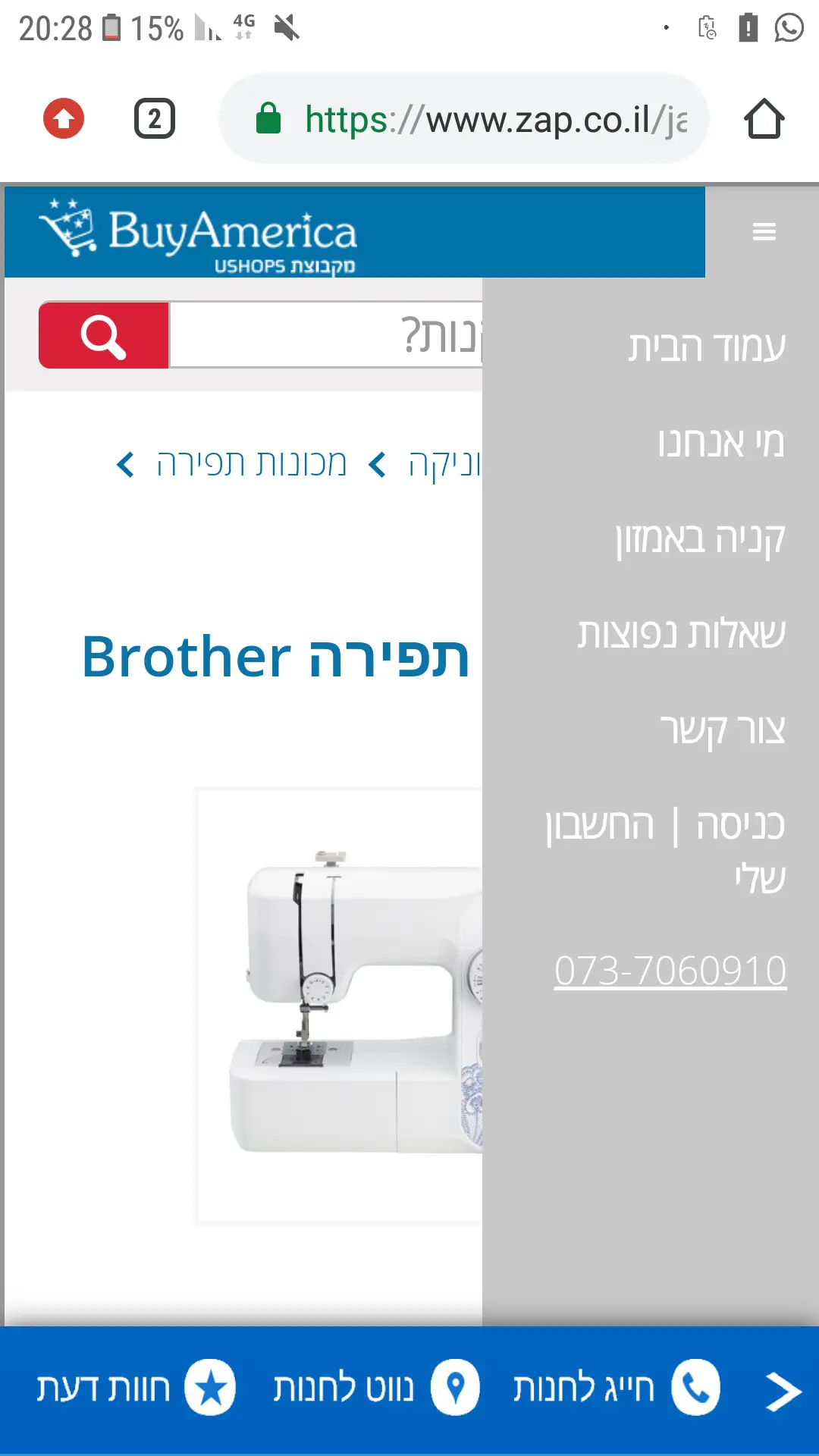
Task: Open the browser tabs switcher
Action: (x=155, y=119)
